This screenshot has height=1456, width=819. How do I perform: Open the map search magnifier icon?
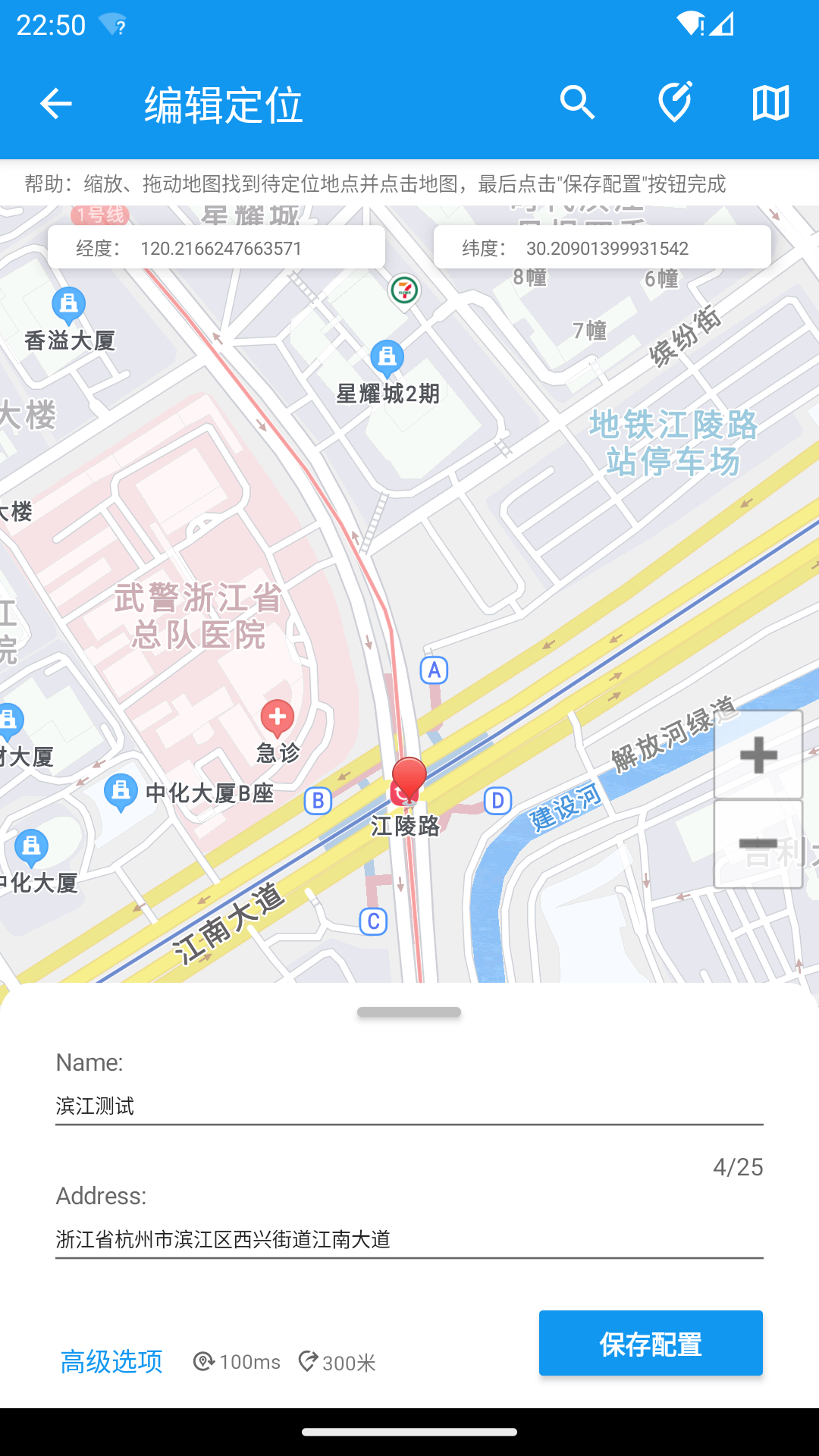tap(579, 103)
